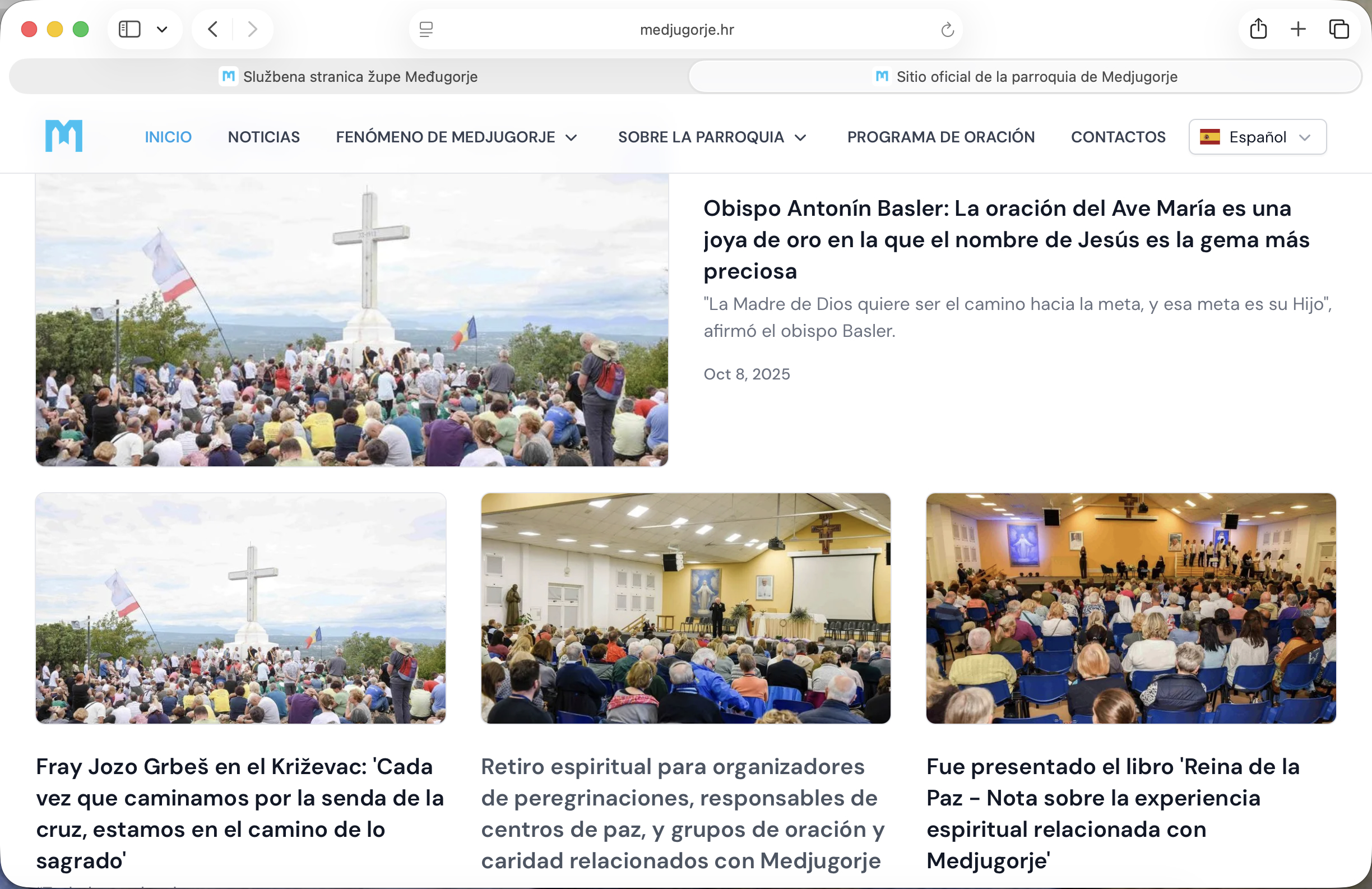
Task: Open PROGRAMA DE ORACIÓN
Action: point(940,137)
